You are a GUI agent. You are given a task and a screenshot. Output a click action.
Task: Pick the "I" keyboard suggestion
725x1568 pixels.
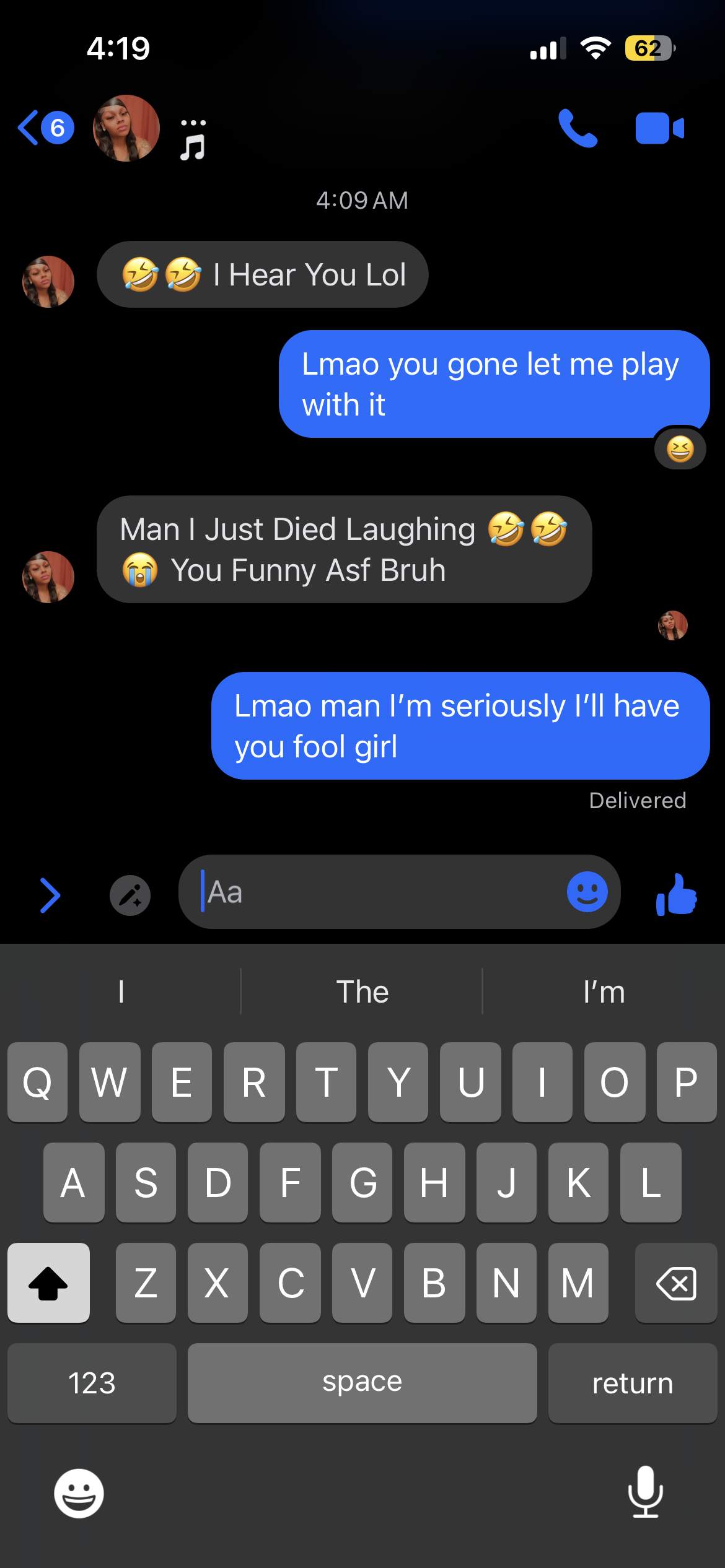(x=121, y=991)
